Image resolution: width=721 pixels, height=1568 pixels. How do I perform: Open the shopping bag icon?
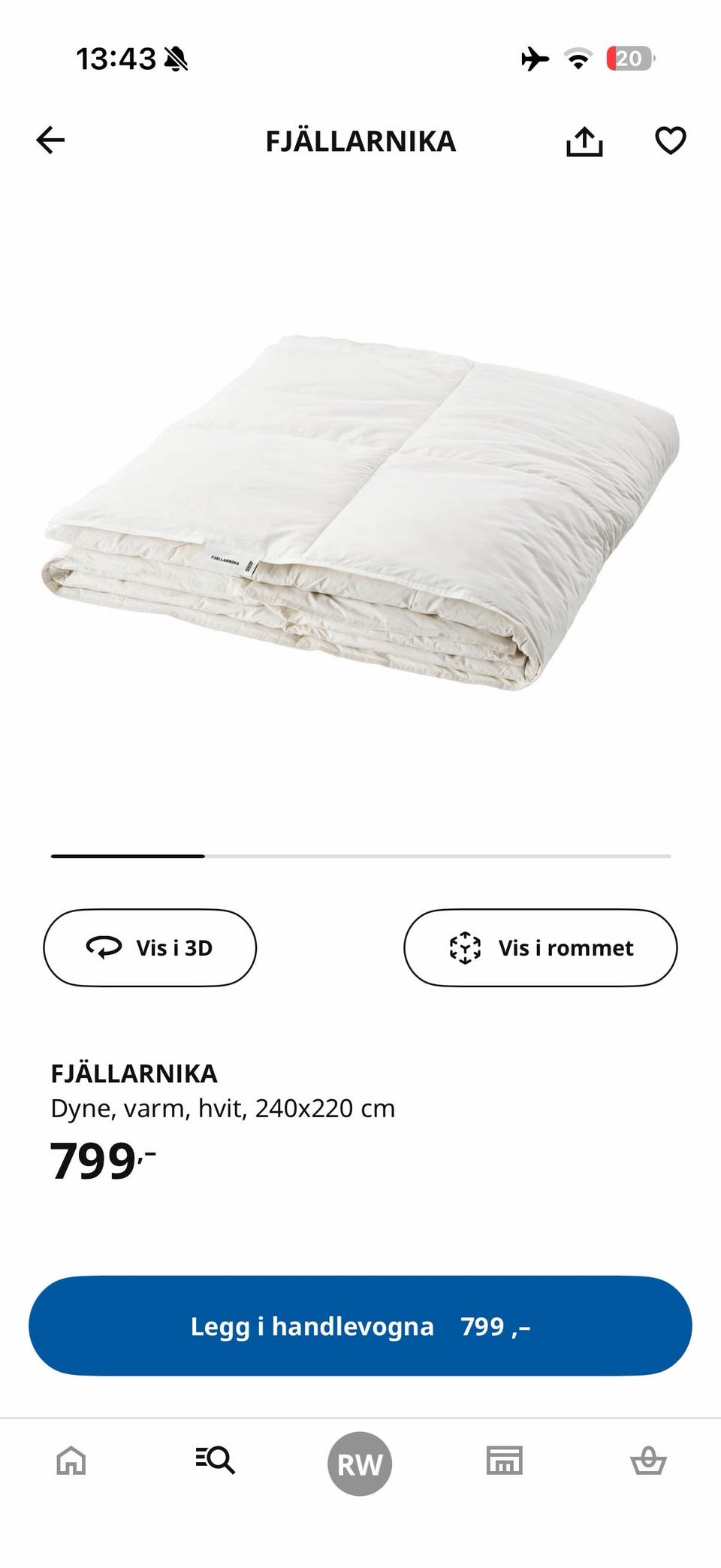point(649,1461)
